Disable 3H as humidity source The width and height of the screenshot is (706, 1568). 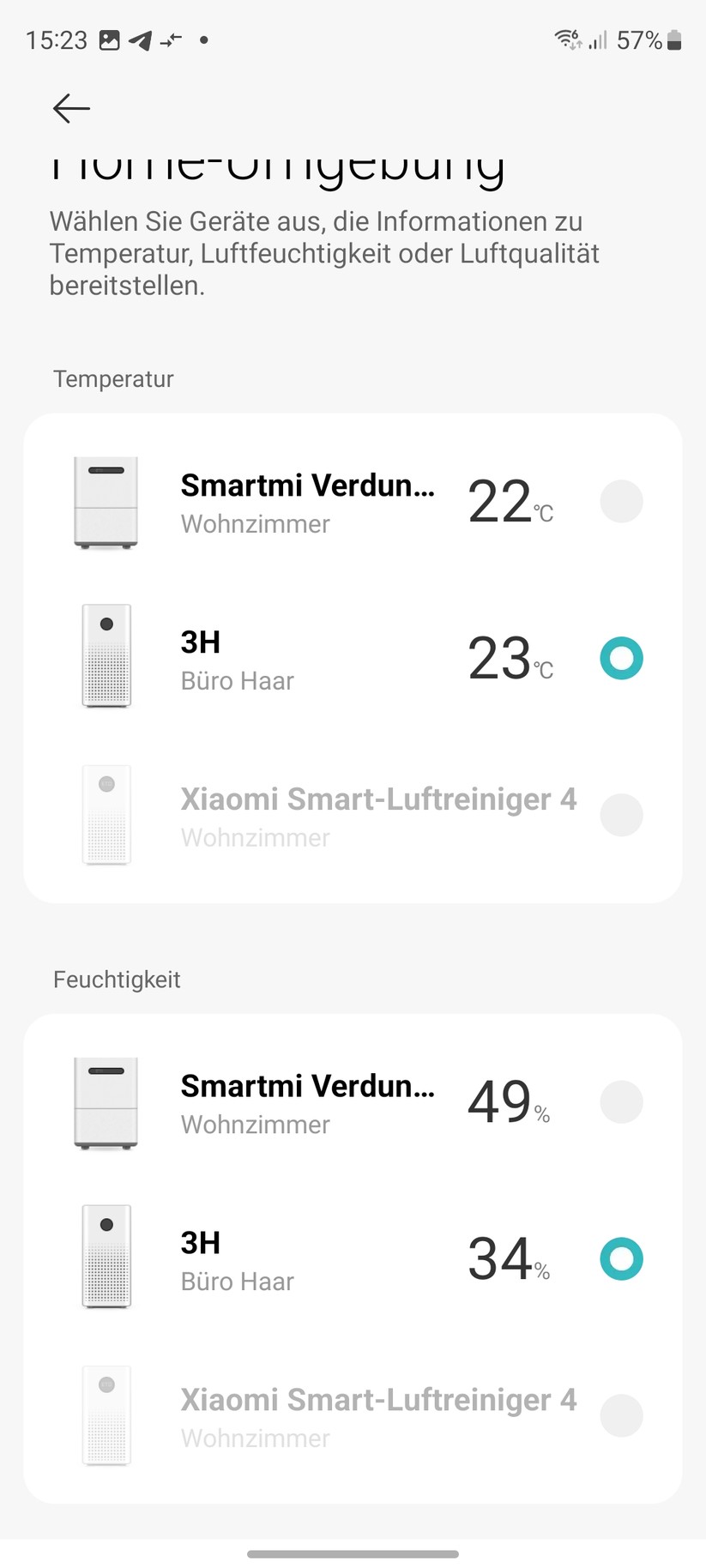pyautogui.click(x=621, y=1258)
